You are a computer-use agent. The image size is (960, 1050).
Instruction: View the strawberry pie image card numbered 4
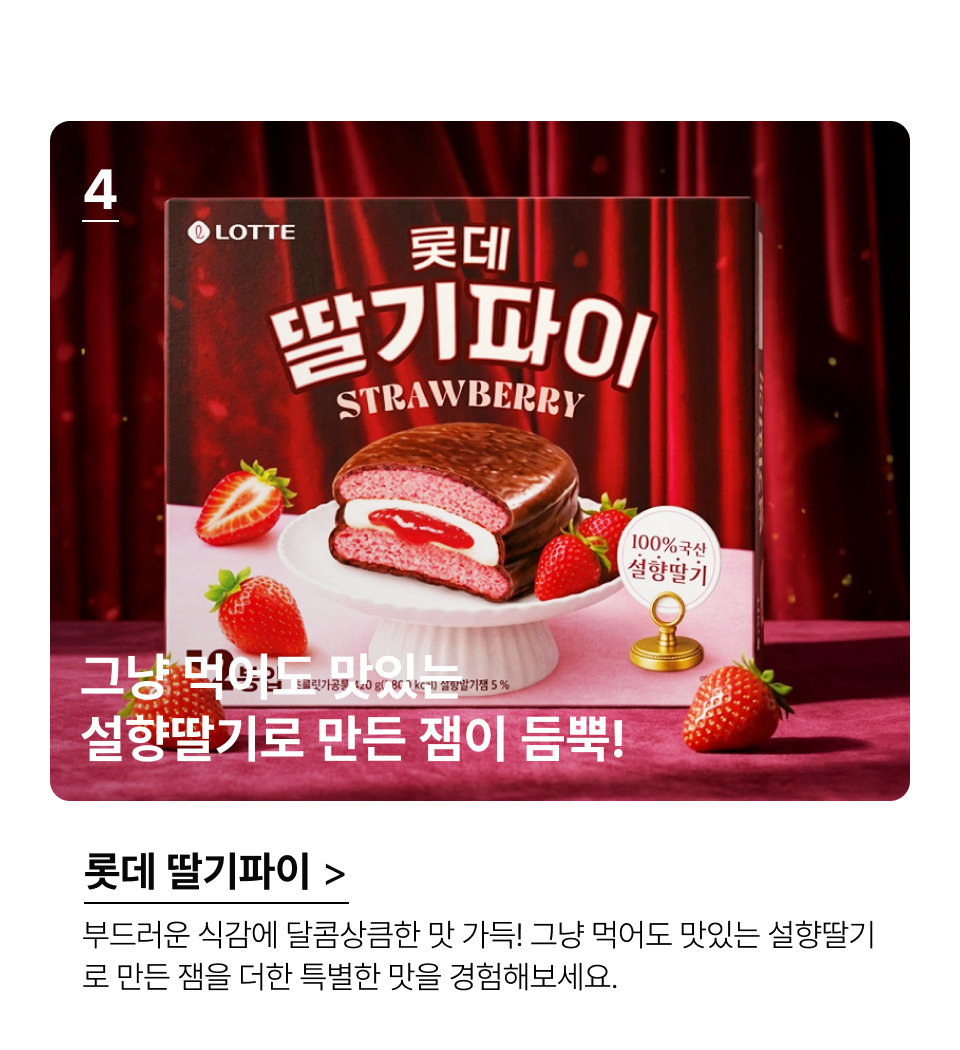(480, 460)
